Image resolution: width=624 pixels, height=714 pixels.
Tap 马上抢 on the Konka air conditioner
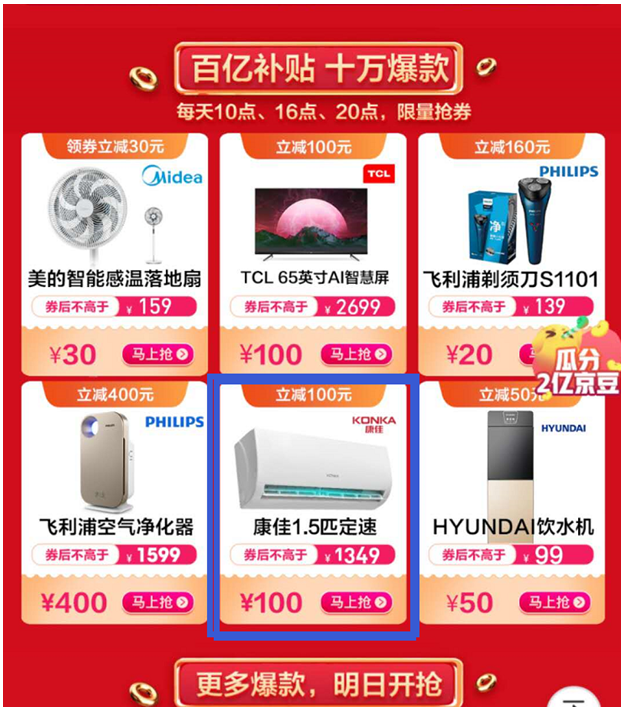tap(357, 602)
